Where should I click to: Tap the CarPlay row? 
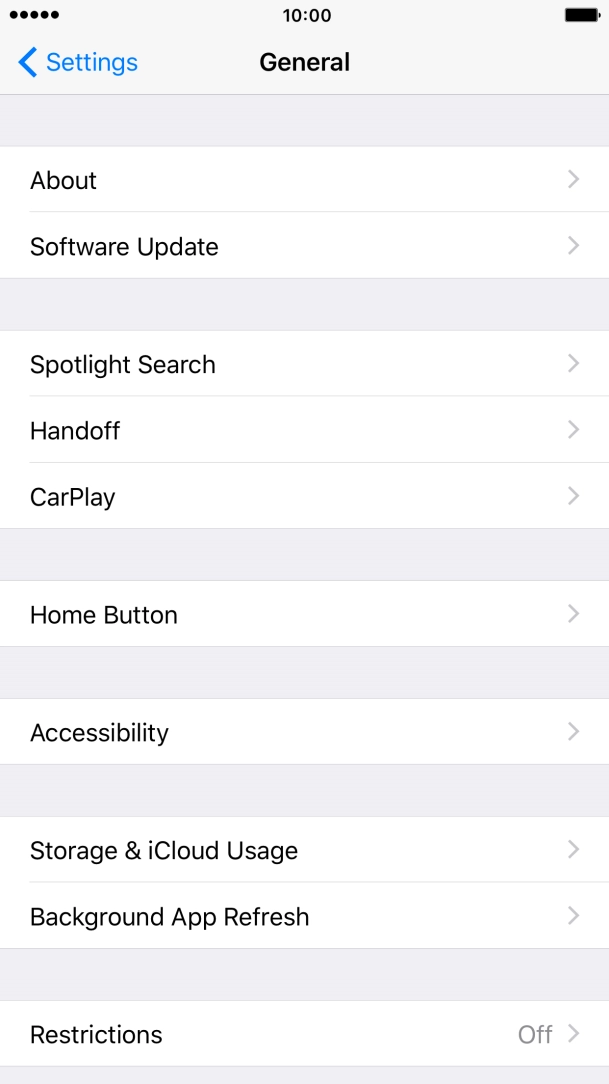[304, 496]
